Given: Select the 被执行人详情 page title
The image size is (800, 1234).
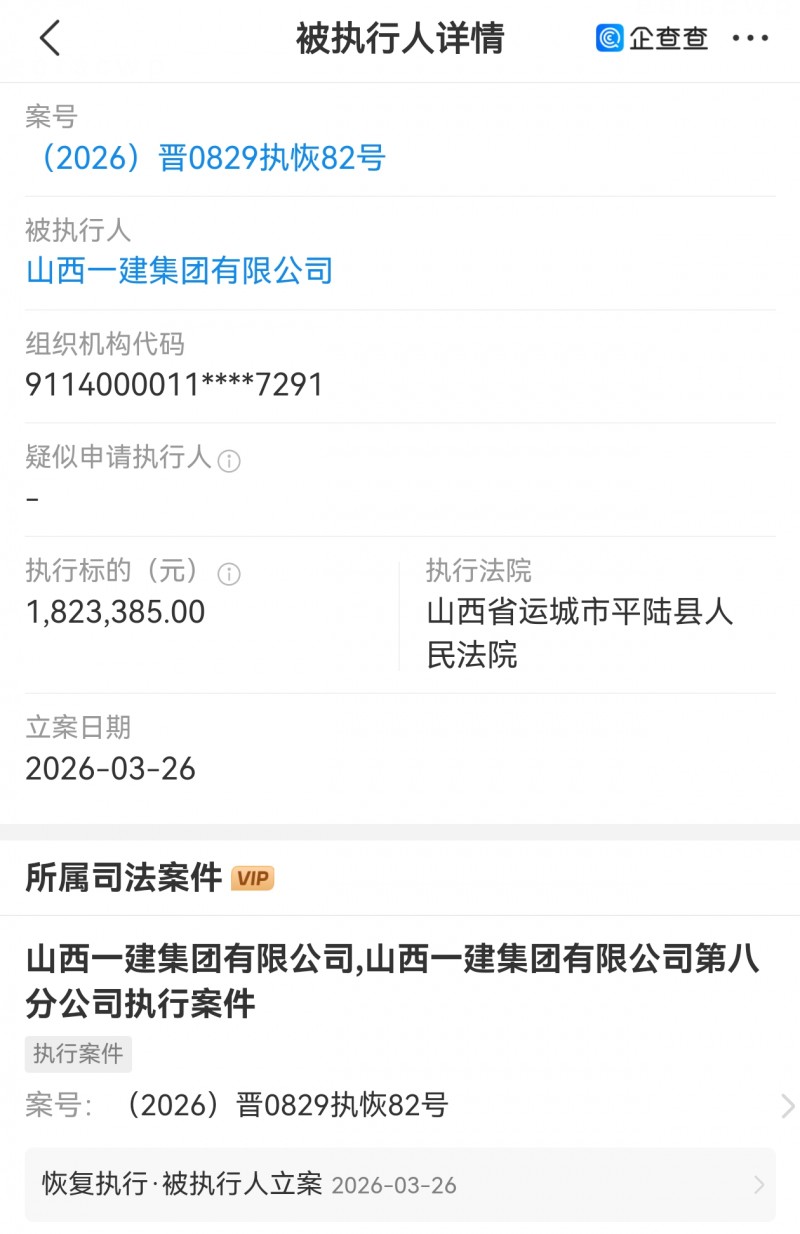Looking at the screenshot, I should click(x=400, y=38).
